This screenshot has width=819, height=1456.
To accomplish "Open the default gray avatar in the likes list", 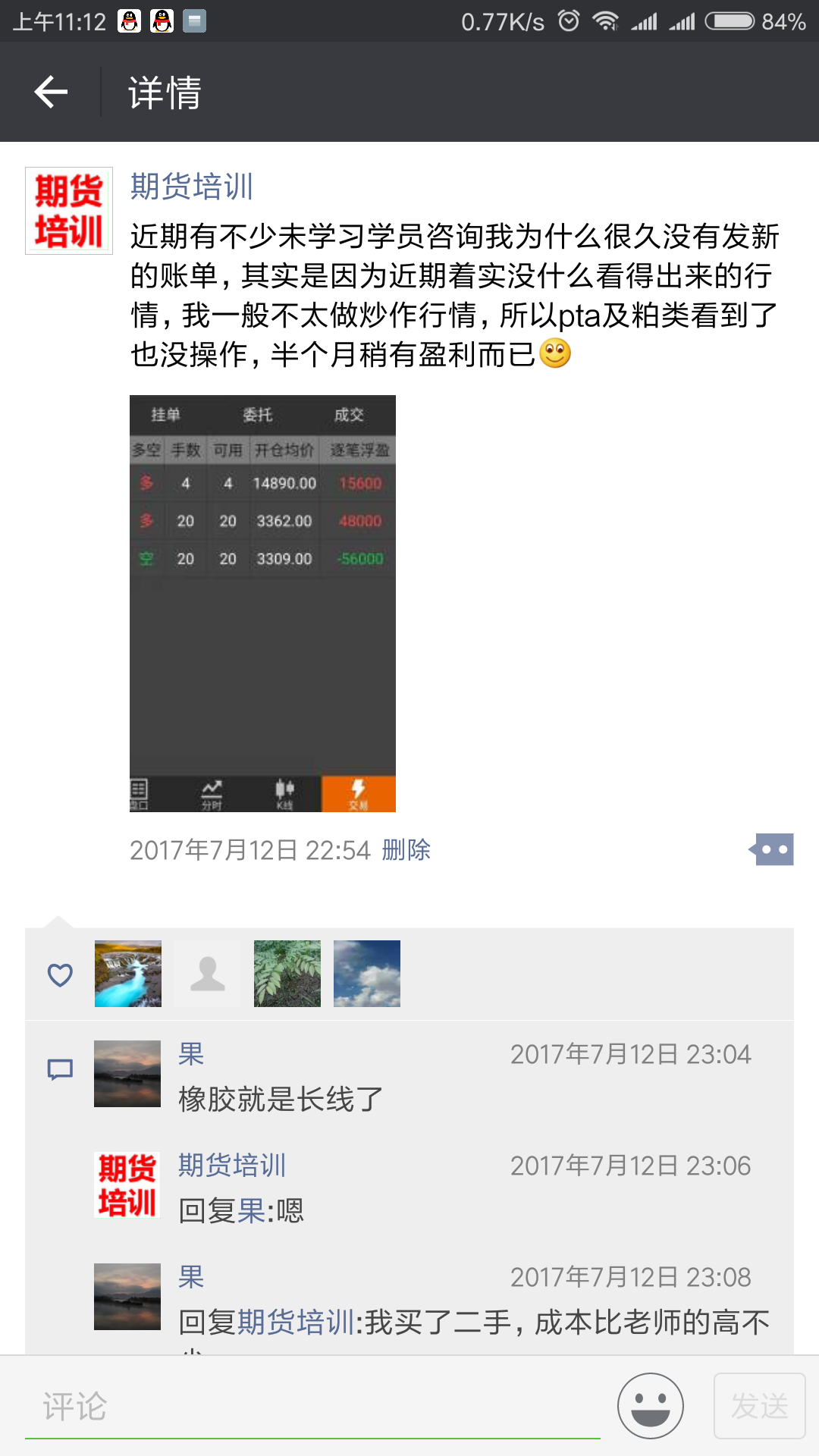I will [x=208, y=974].
